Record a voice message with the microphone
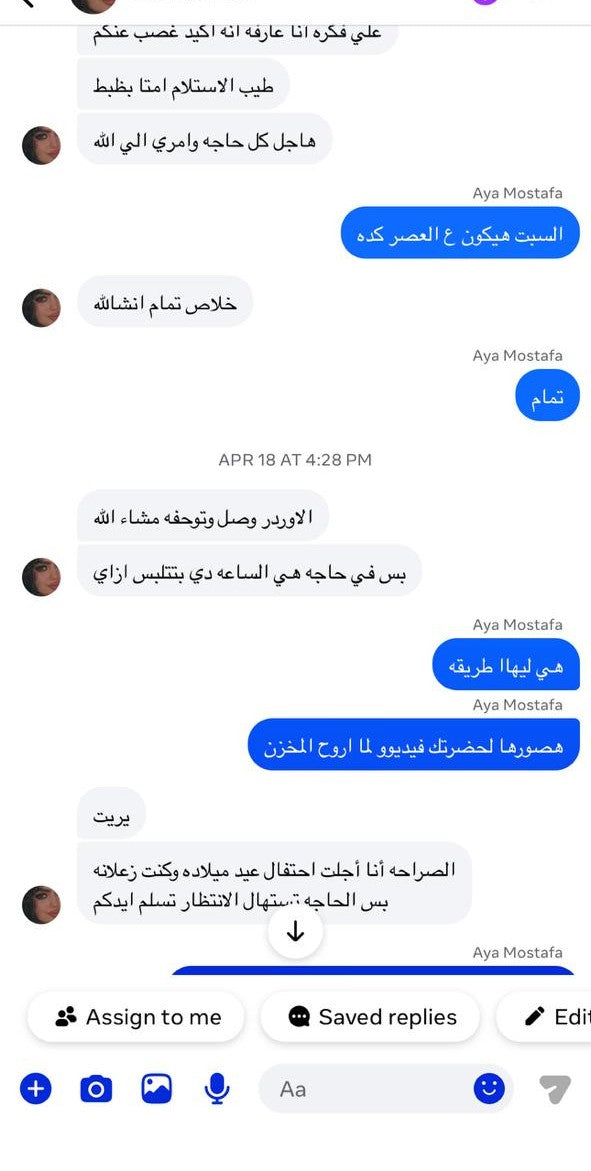 (x=217, y=1089)
